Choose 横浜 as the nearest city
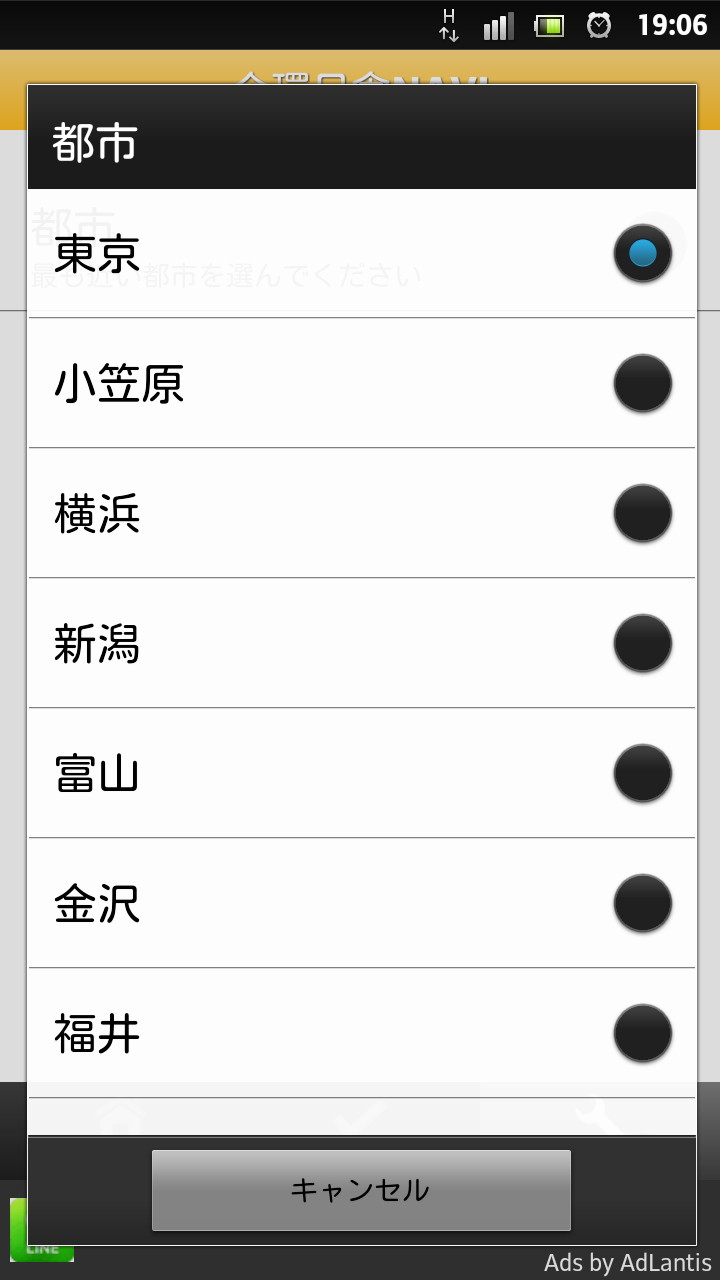 pyautogui.click(x=360, y=513)
